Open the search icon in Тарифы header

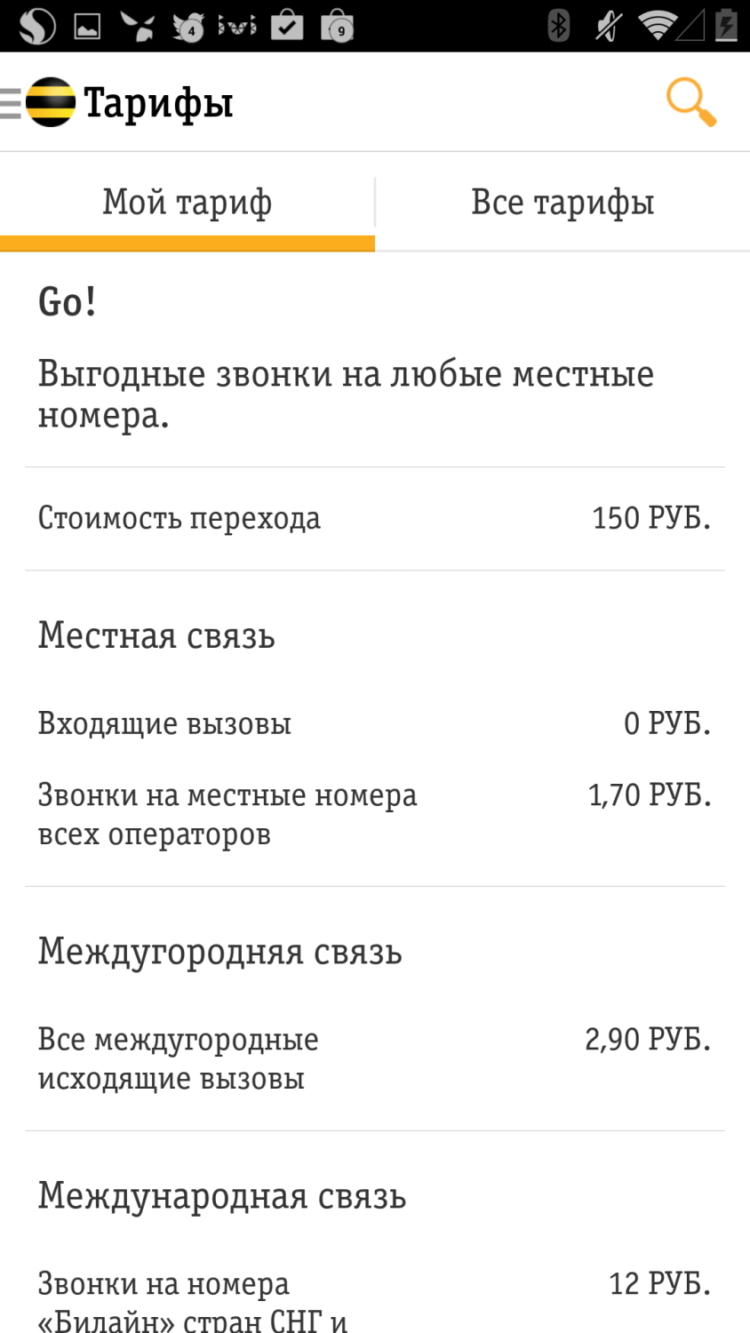tap(690, 101)
